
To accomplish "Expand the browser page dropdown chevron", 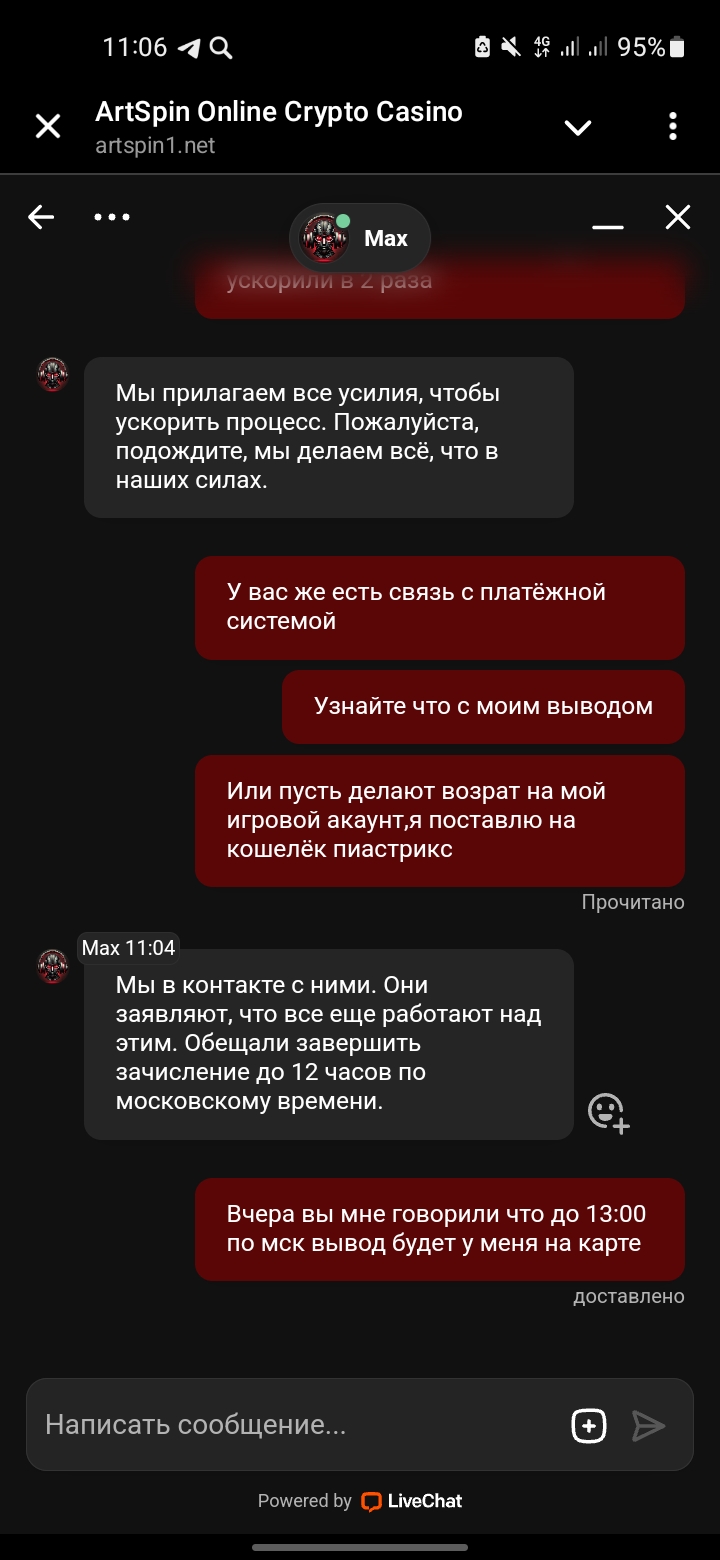I will pyautogui.click(x=578, y=127).
